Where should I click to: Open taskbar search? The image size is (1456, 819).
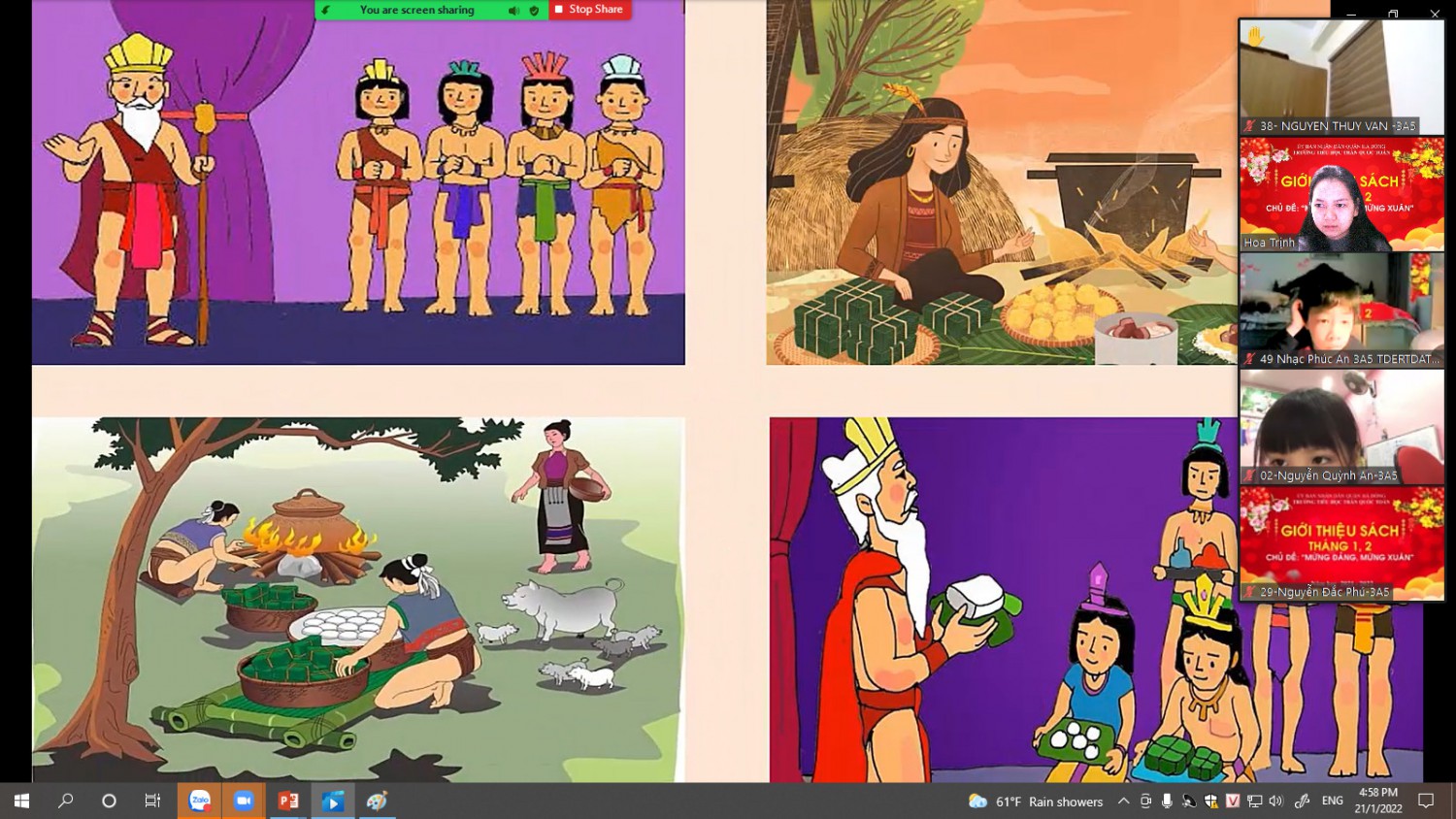pos(66,801)
